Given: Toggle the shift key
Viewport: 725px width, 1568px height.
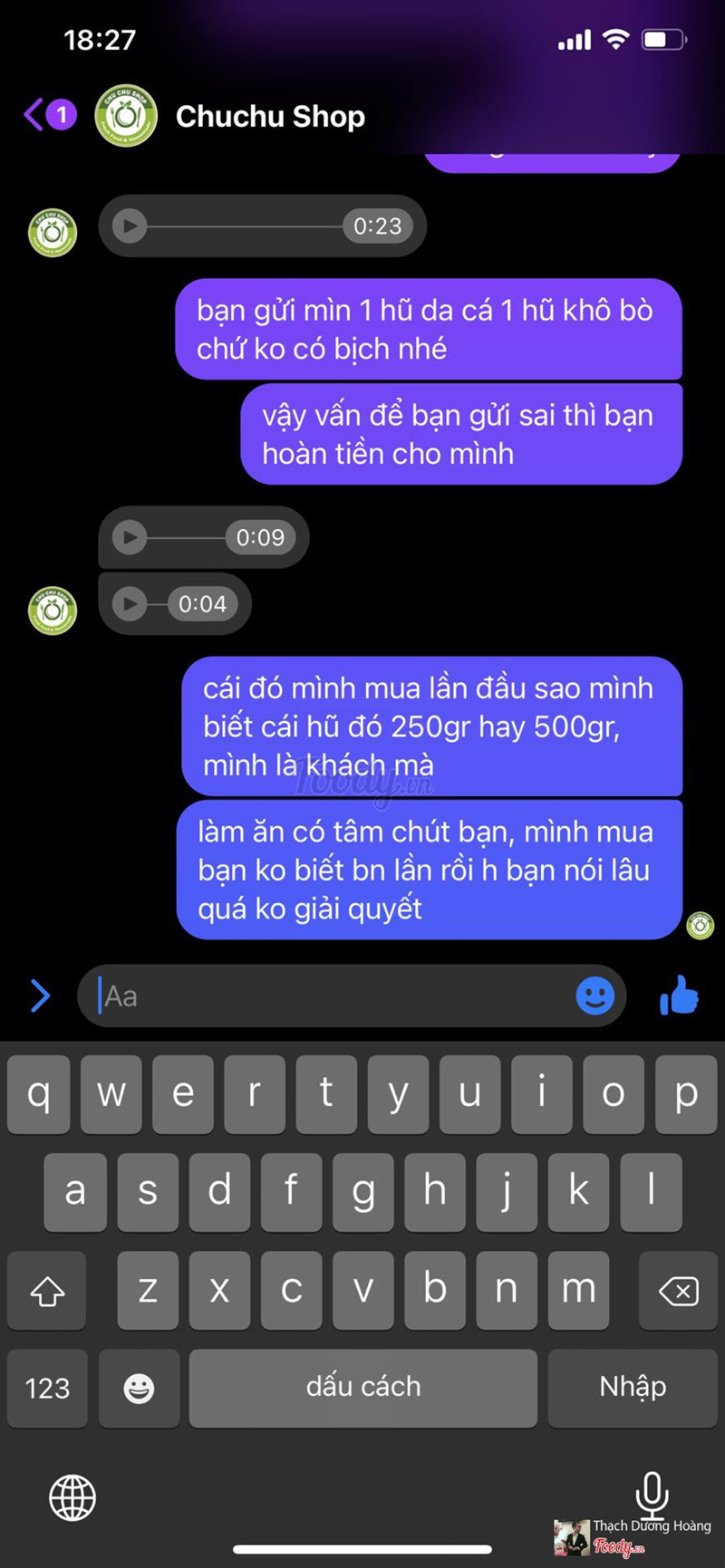Looking at the screenshot, I should 47,1291.
